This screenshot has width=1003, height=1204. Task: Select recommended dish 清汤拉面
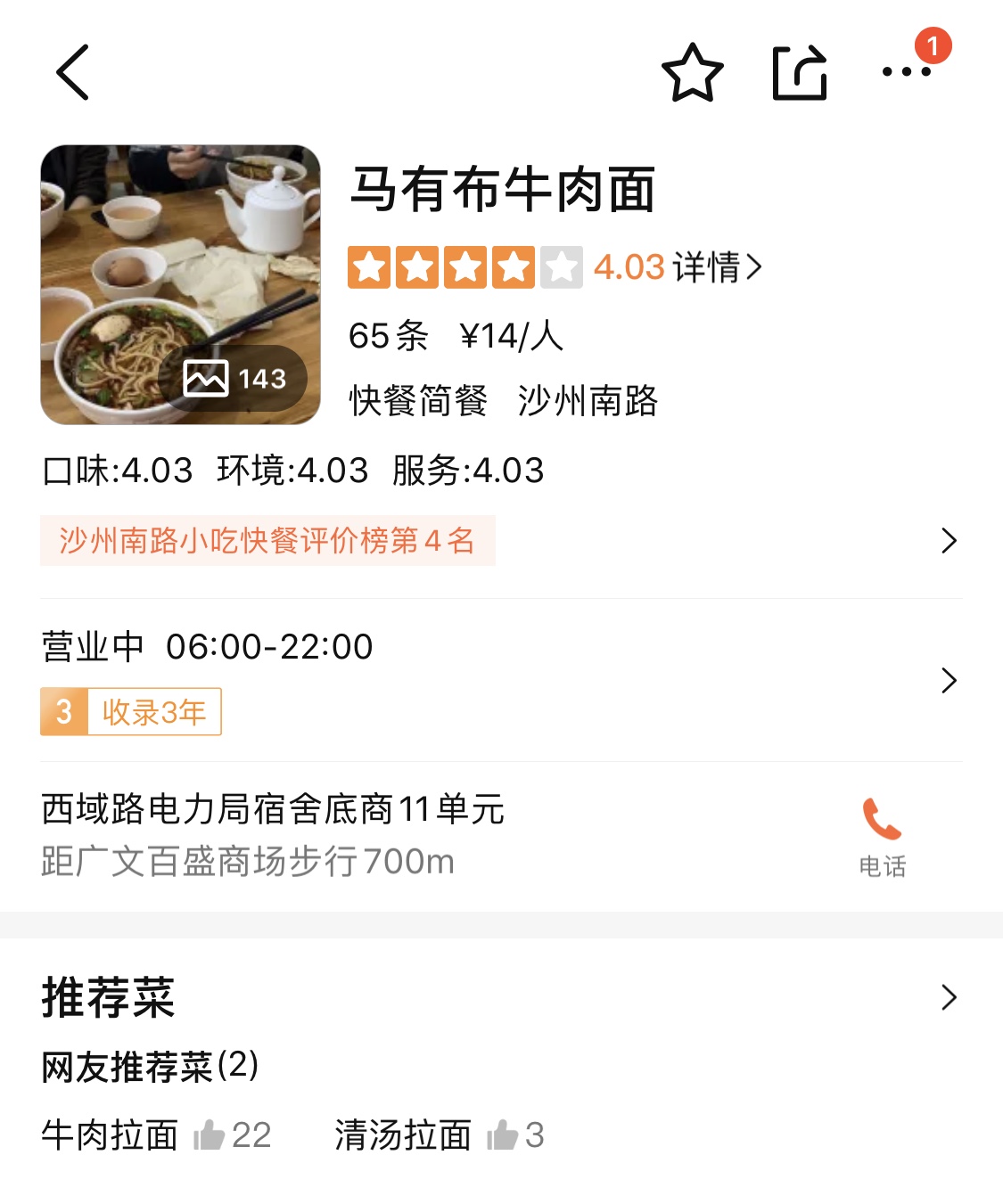click(403, 1135)
